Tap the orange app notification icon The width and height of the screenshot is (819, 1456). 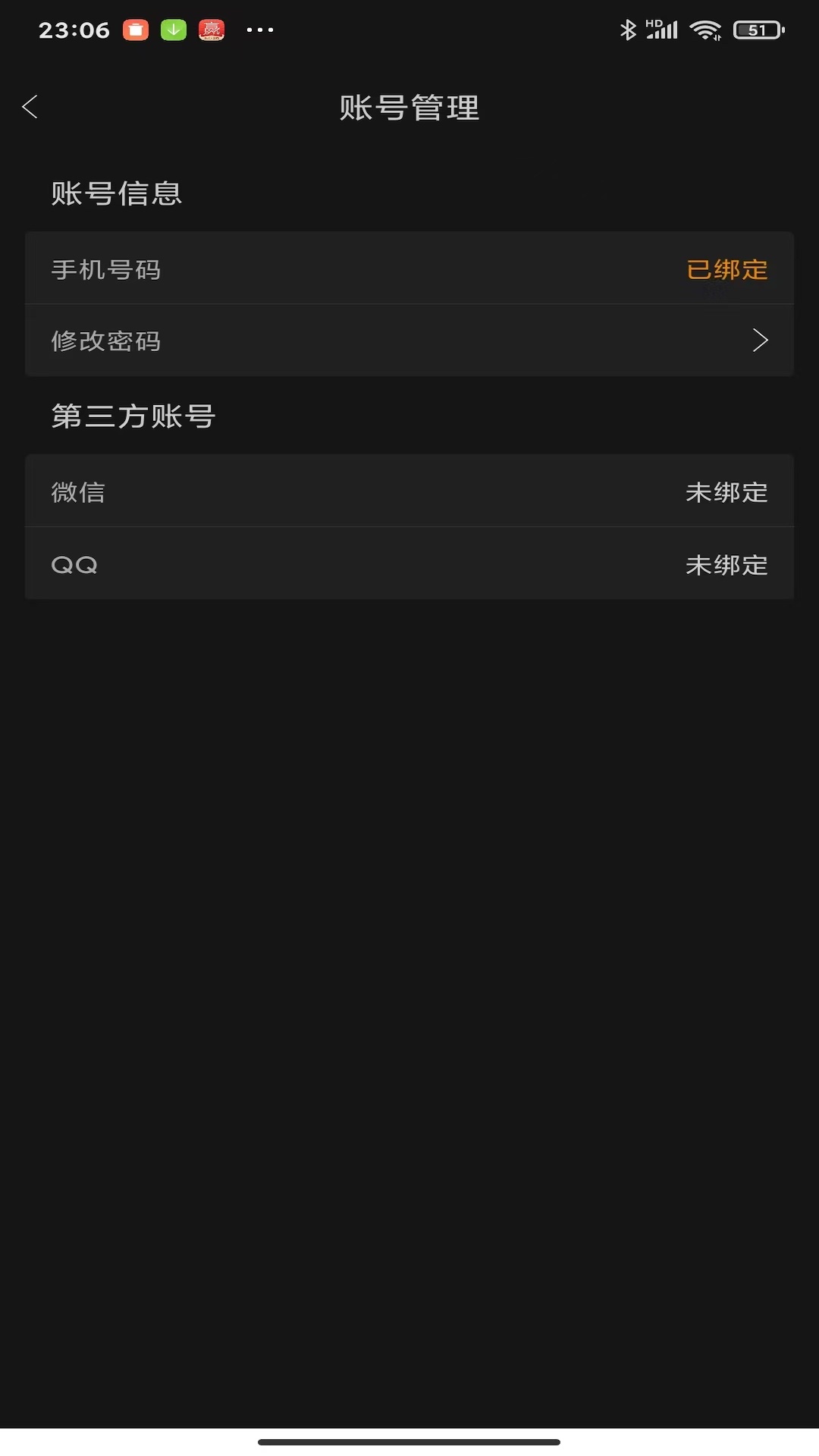click(136, 30)
